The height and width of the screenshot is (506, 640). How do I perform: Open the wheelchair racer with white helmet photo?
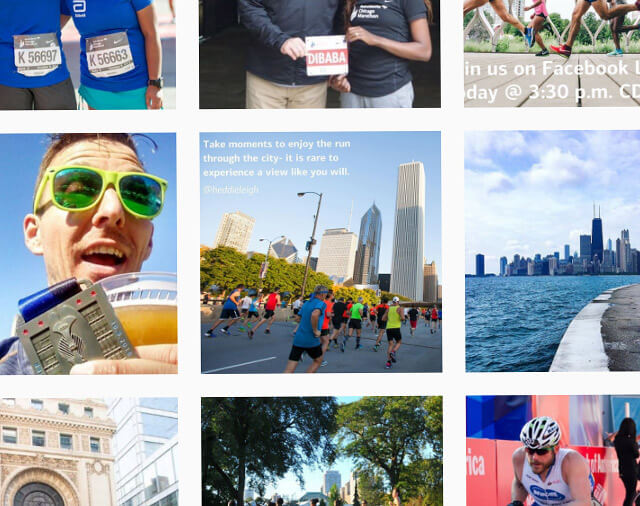tap(552, 452)
